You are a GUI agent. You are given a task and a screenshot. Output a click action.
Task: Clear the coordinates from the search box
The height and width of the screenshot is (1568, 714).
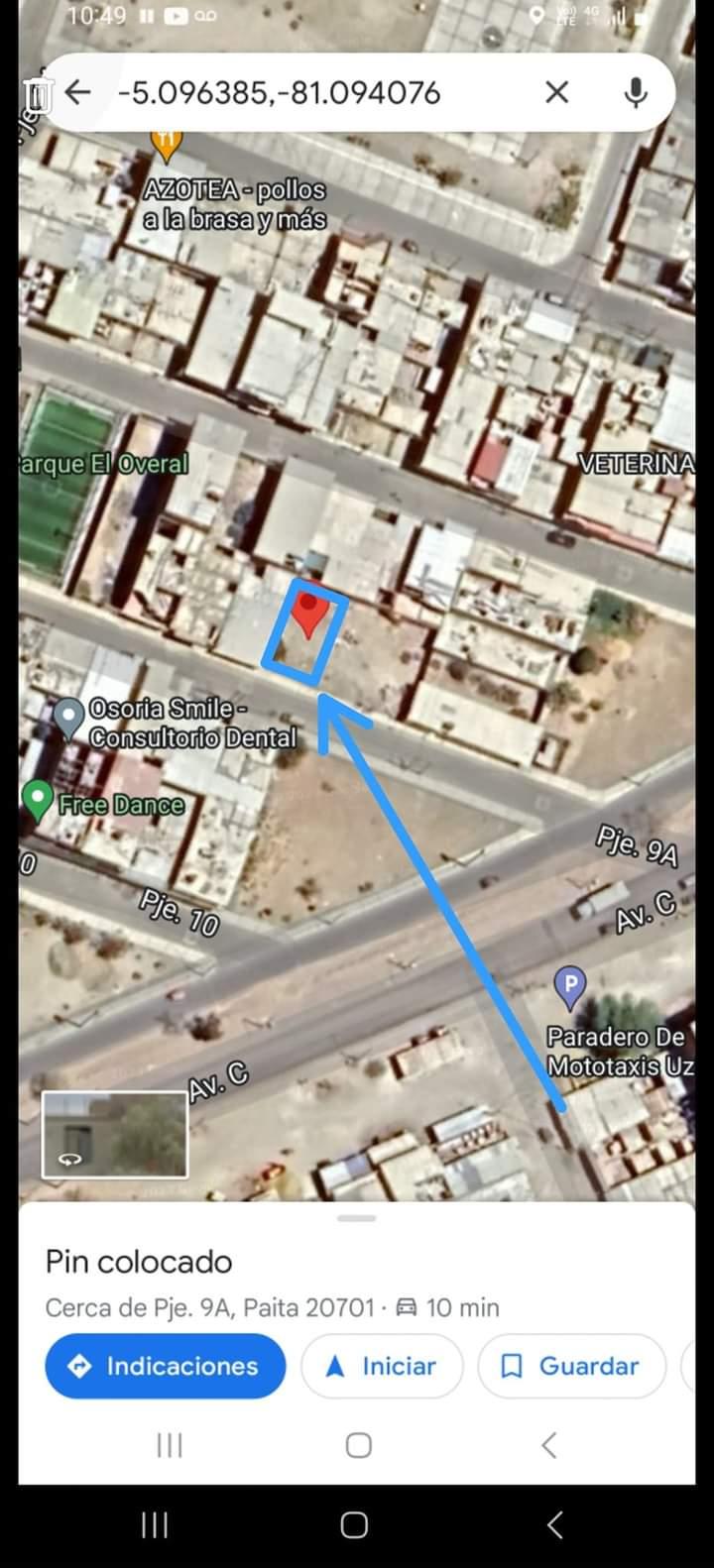click(557, 92)
